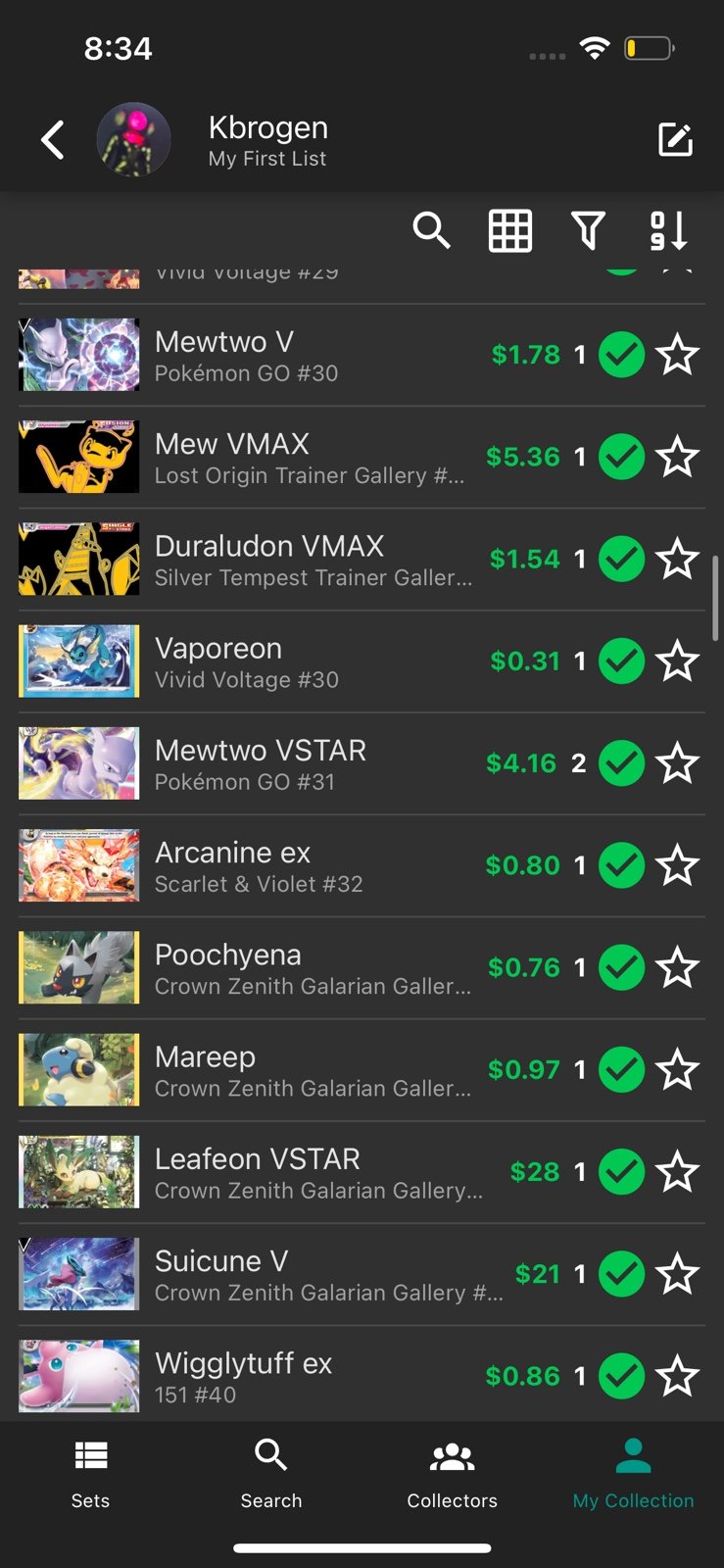Screen dimensions: 724x1568
Task: Toggle owned checkmark for Duraludon VMAX
Action: pos(621,559)
